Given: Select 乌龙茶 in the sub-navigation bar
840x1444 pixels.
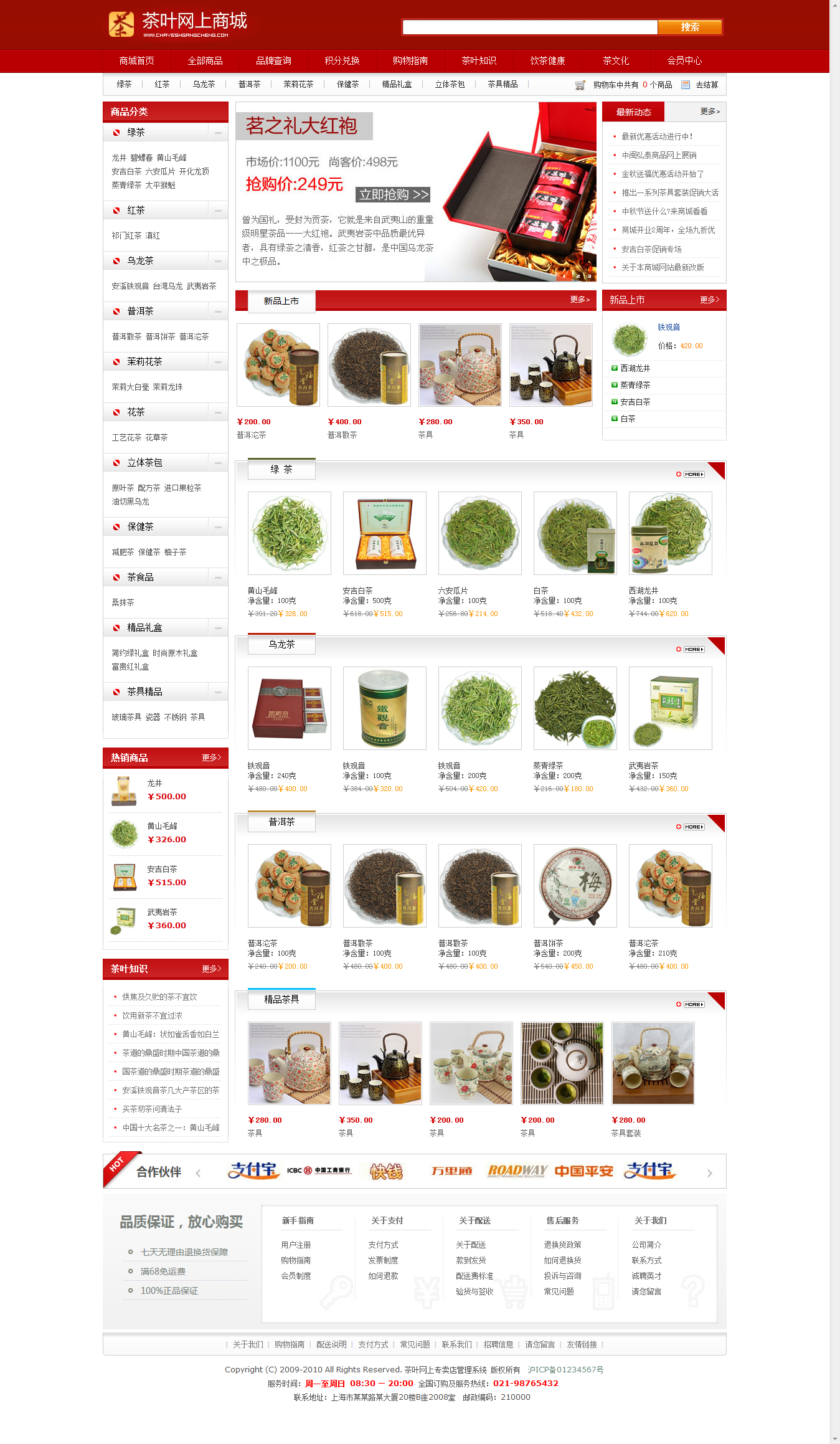Looking at the screenshot, I should click(204, 84).
